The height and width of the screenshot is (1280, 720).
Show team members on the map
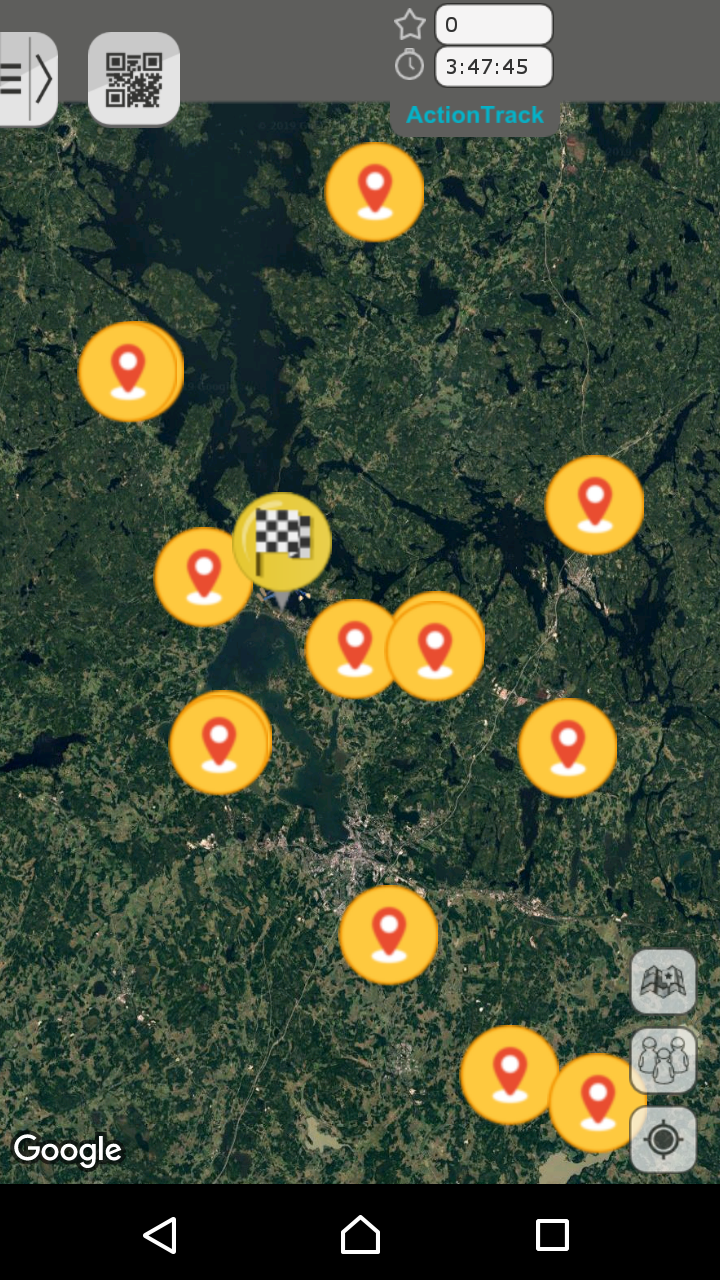(663, 1059)
